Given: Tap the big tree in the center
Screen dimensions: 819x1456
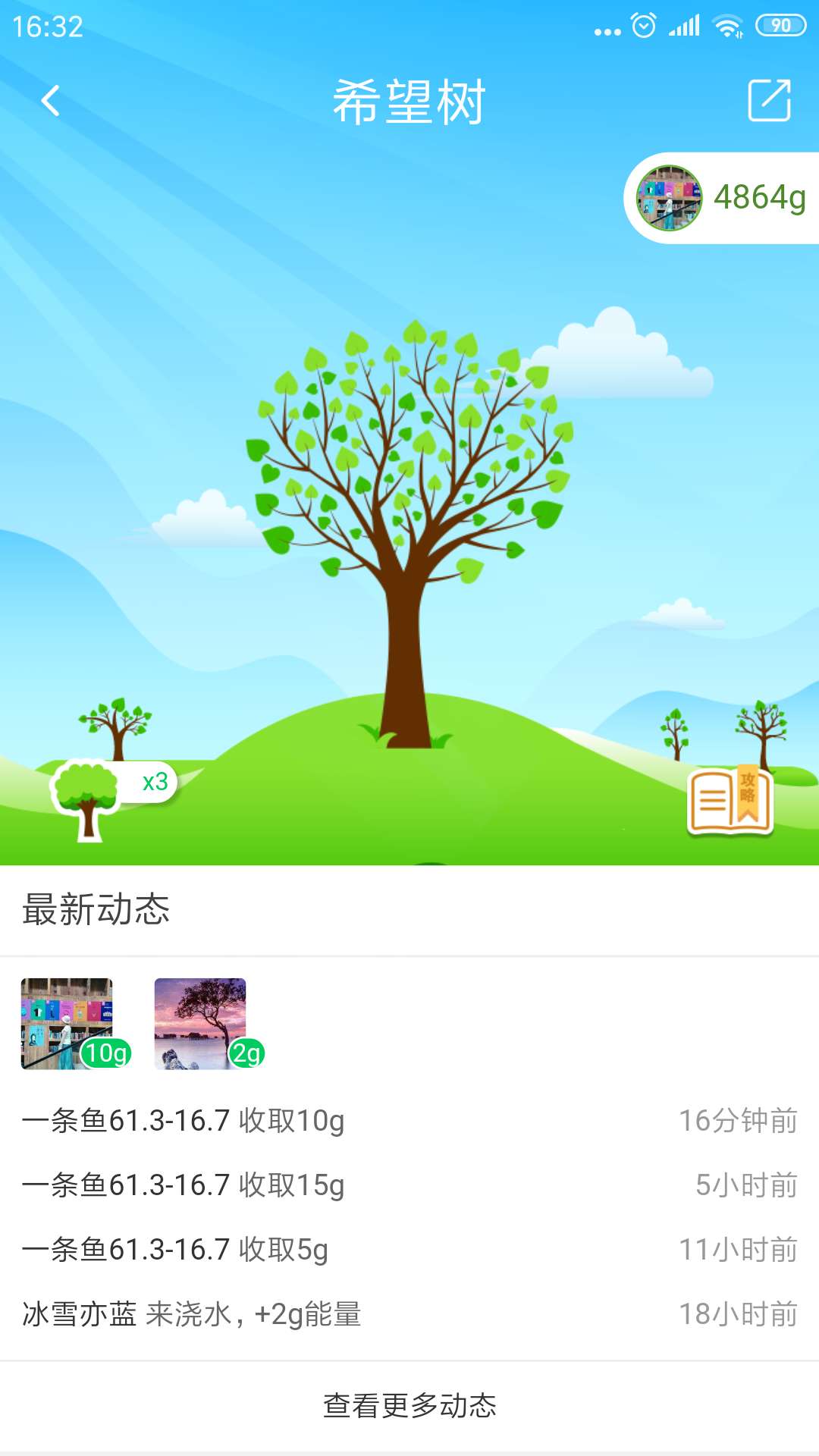Looking at the screenshot, I should point(409,531).
